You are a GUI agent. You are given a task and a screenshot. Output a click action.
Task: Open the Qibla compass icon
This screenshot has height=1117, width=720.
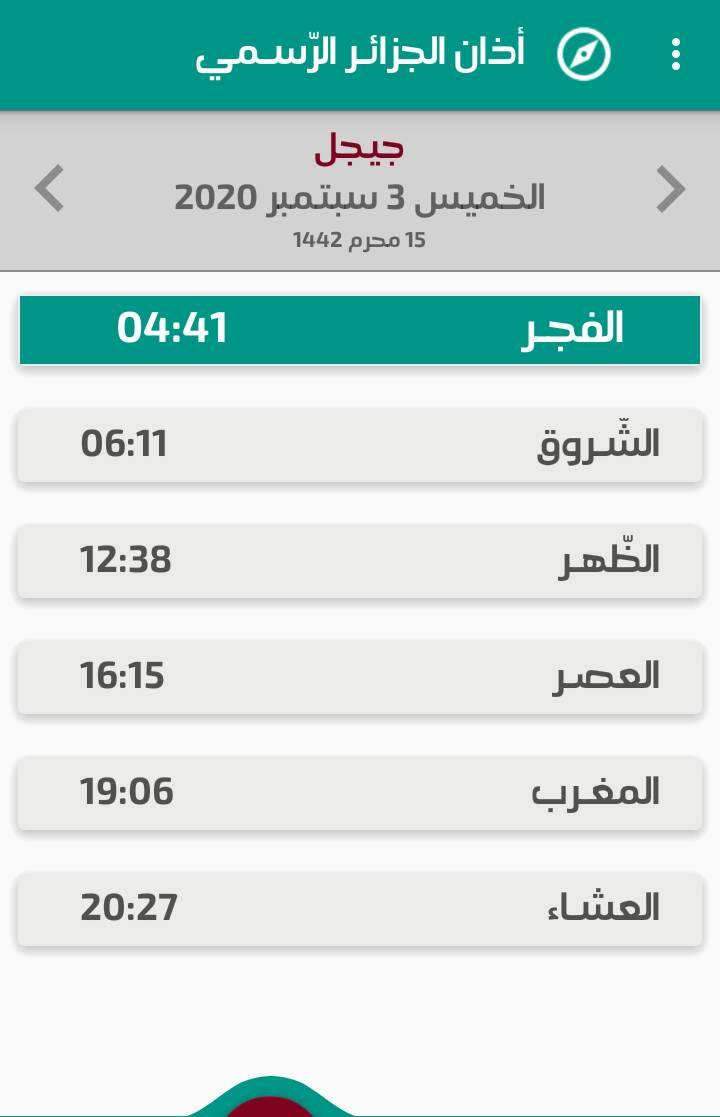point(583,53)
